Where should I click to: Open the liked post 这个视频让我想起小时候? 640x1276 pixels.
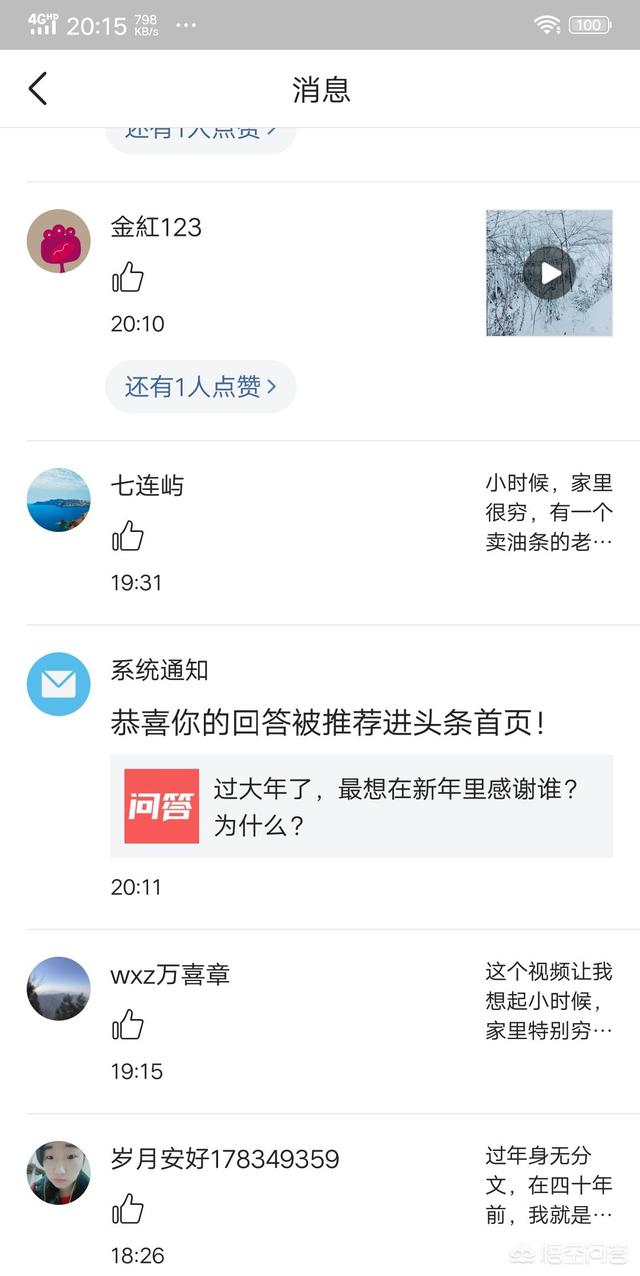tap(549, 1001)
